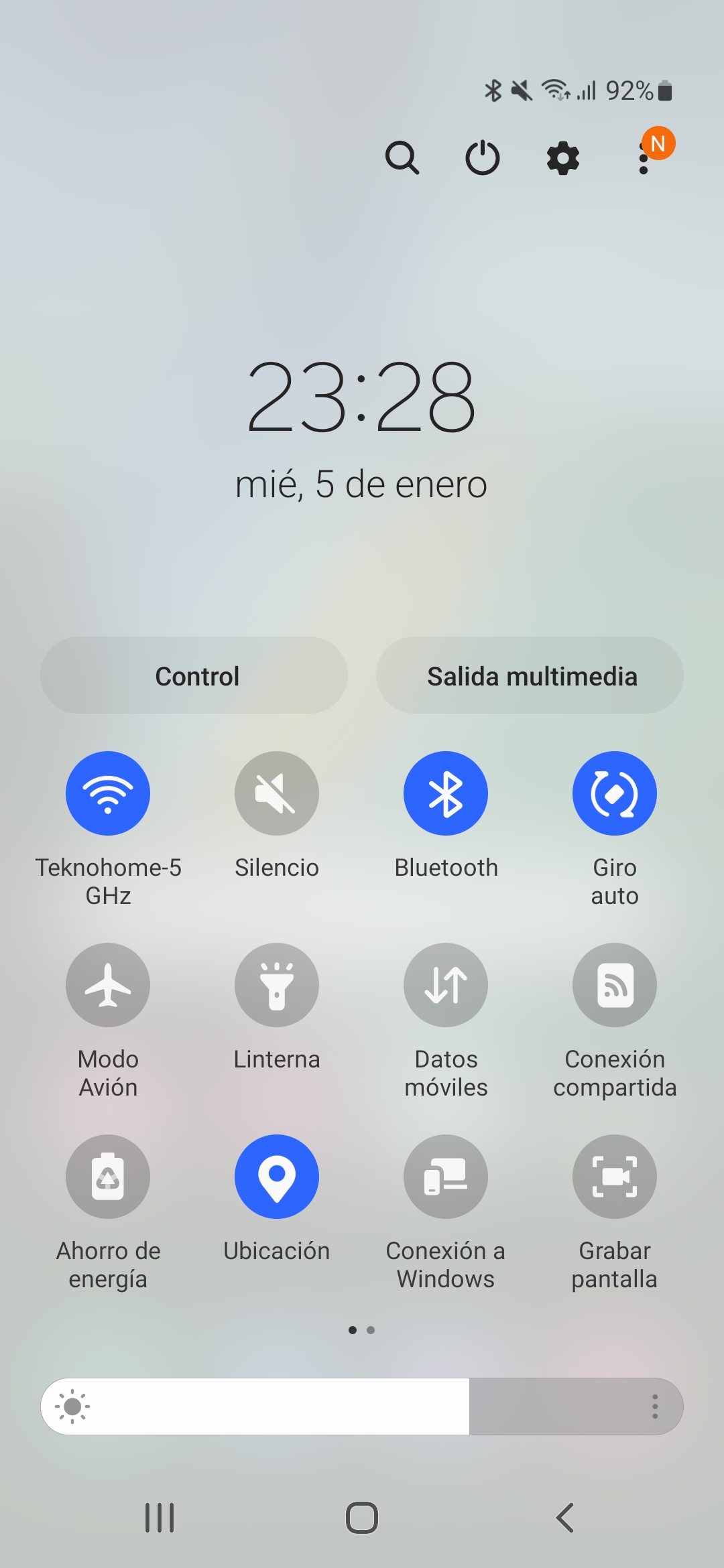Turn on the Linterna flashlight
Screen dimensions: 724x1568
277,985
